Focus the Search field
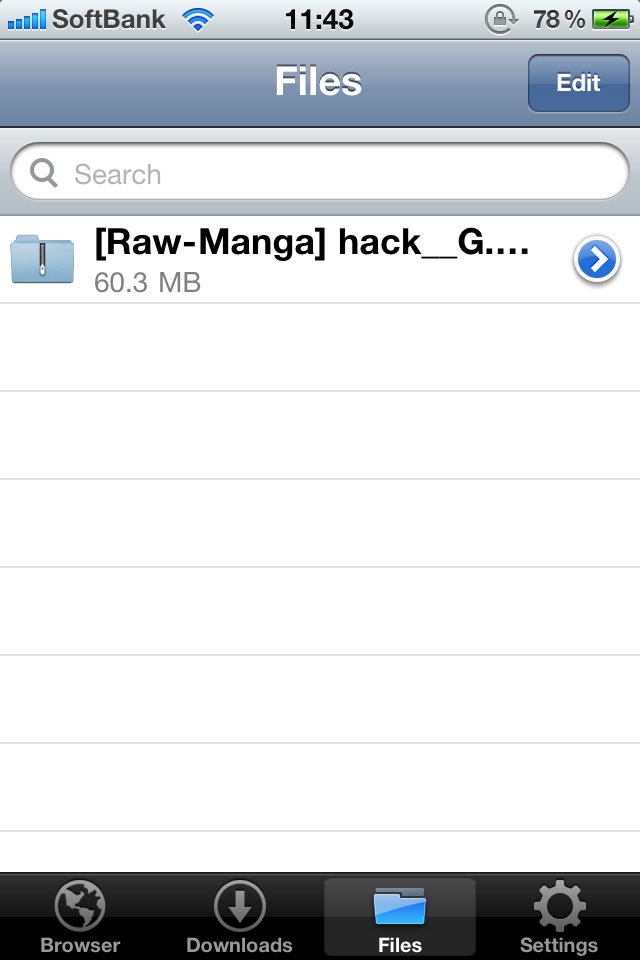The width and height of the screenshot is (640, 960). pos(320,175)
